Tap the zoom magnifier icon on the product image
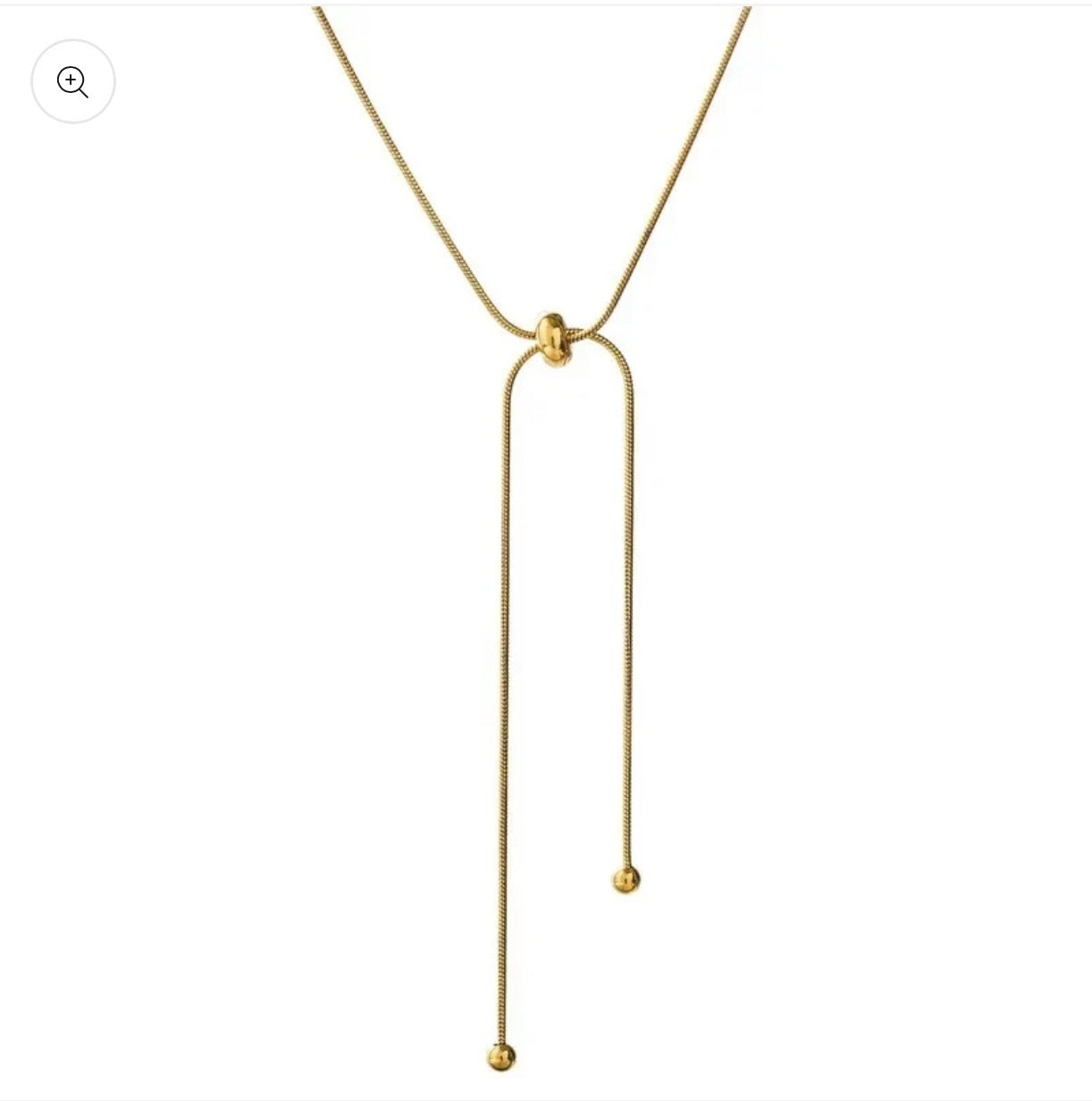The height and width of the screenshot is (1101, 1092). pos(73,81)
